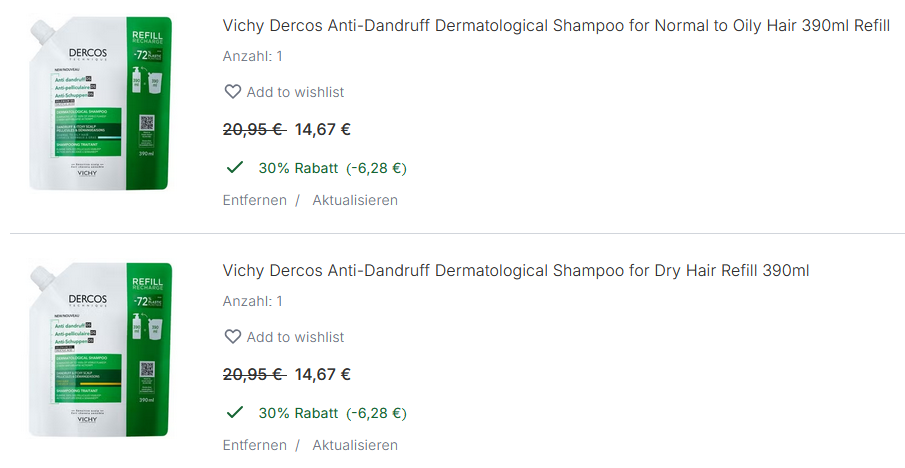The width and height of the screenshot is (905, 468).
Task: Open Normal to Oily Hair refill product image
Action: coord(100,103)
